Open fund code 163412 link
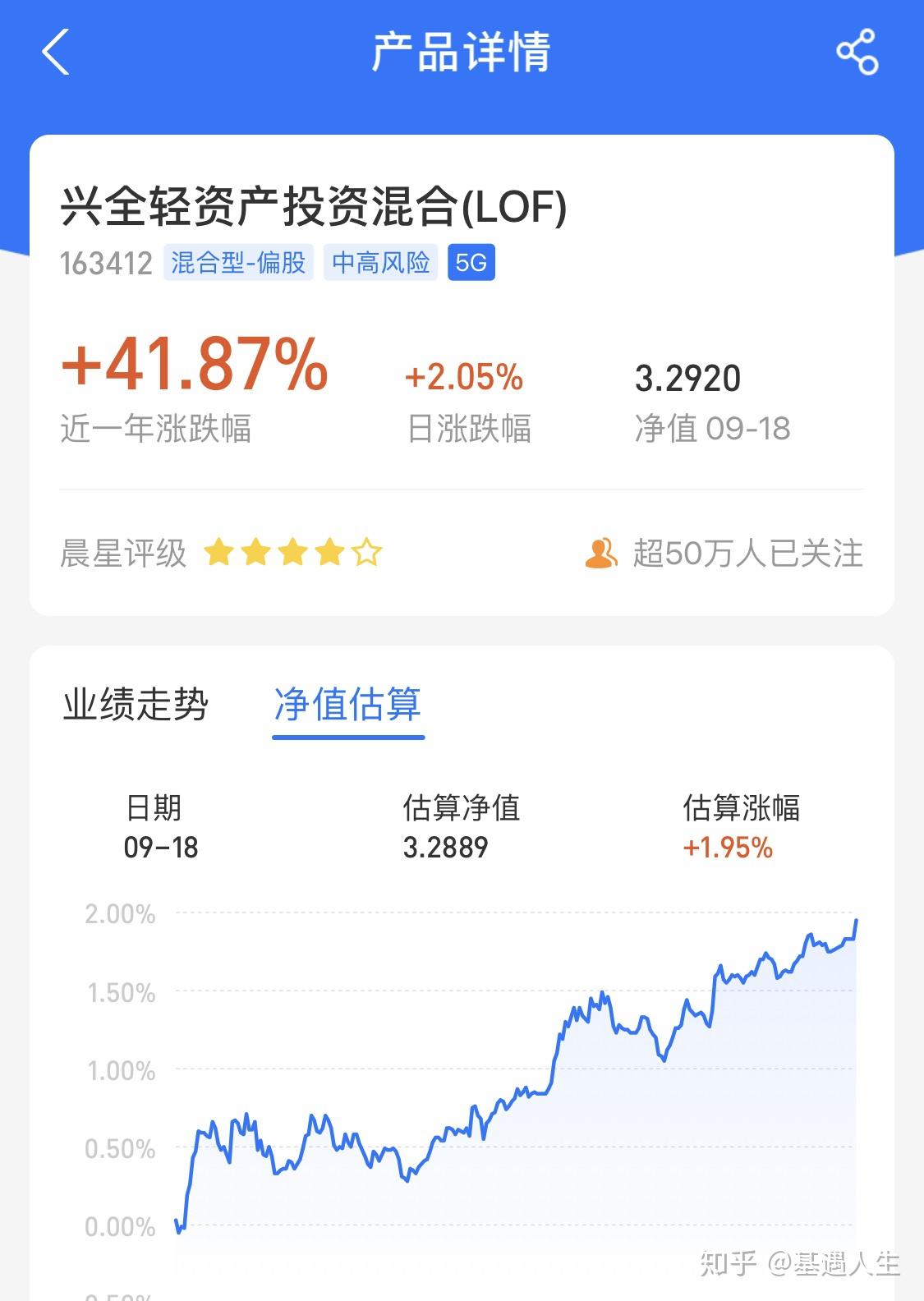This screenshot has height=1301, width=924. pyautogui.click(x=106, y=263)
